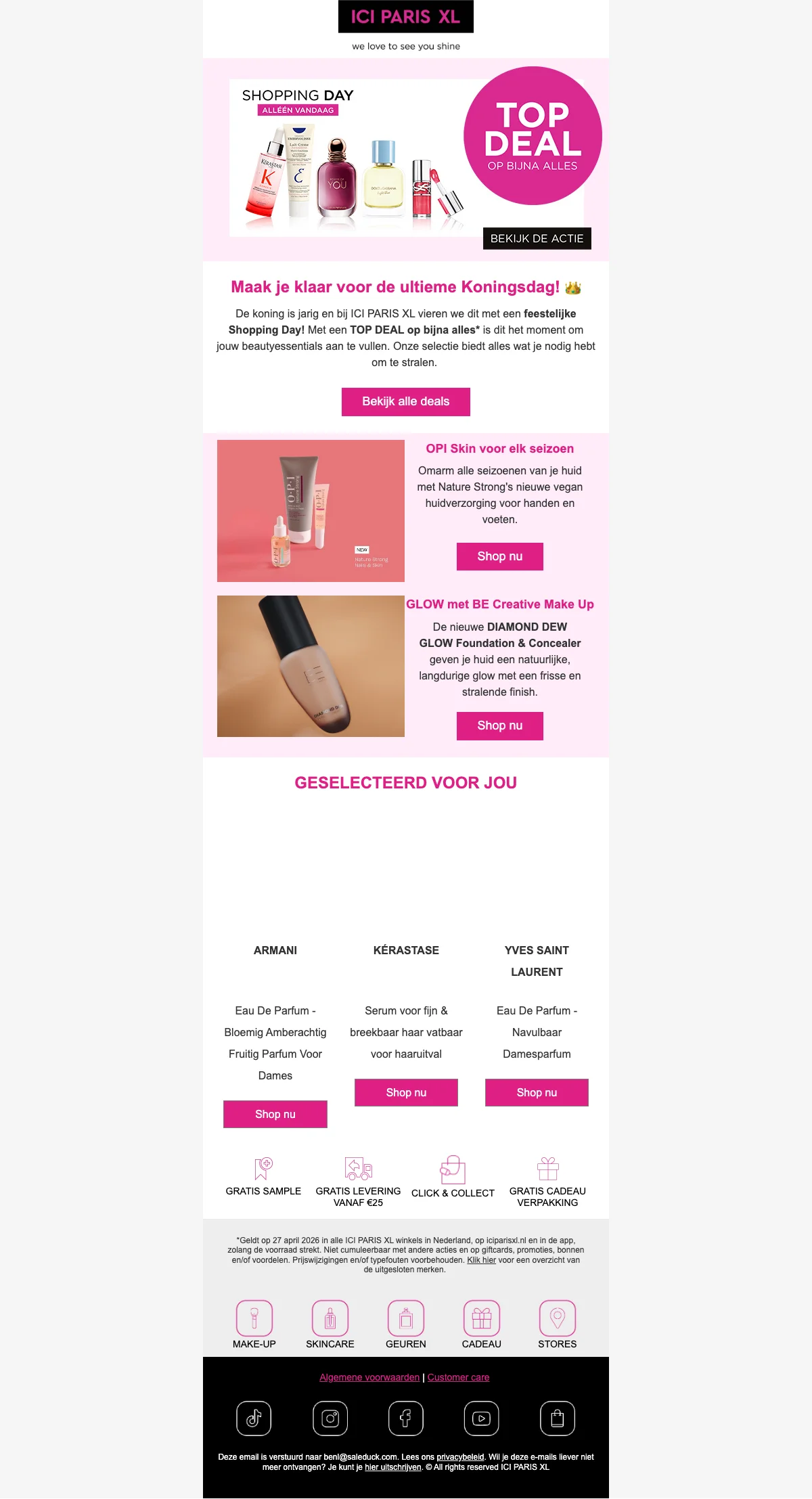
Task: Browse the SKINCARE category
Action: click(330, 1324)
